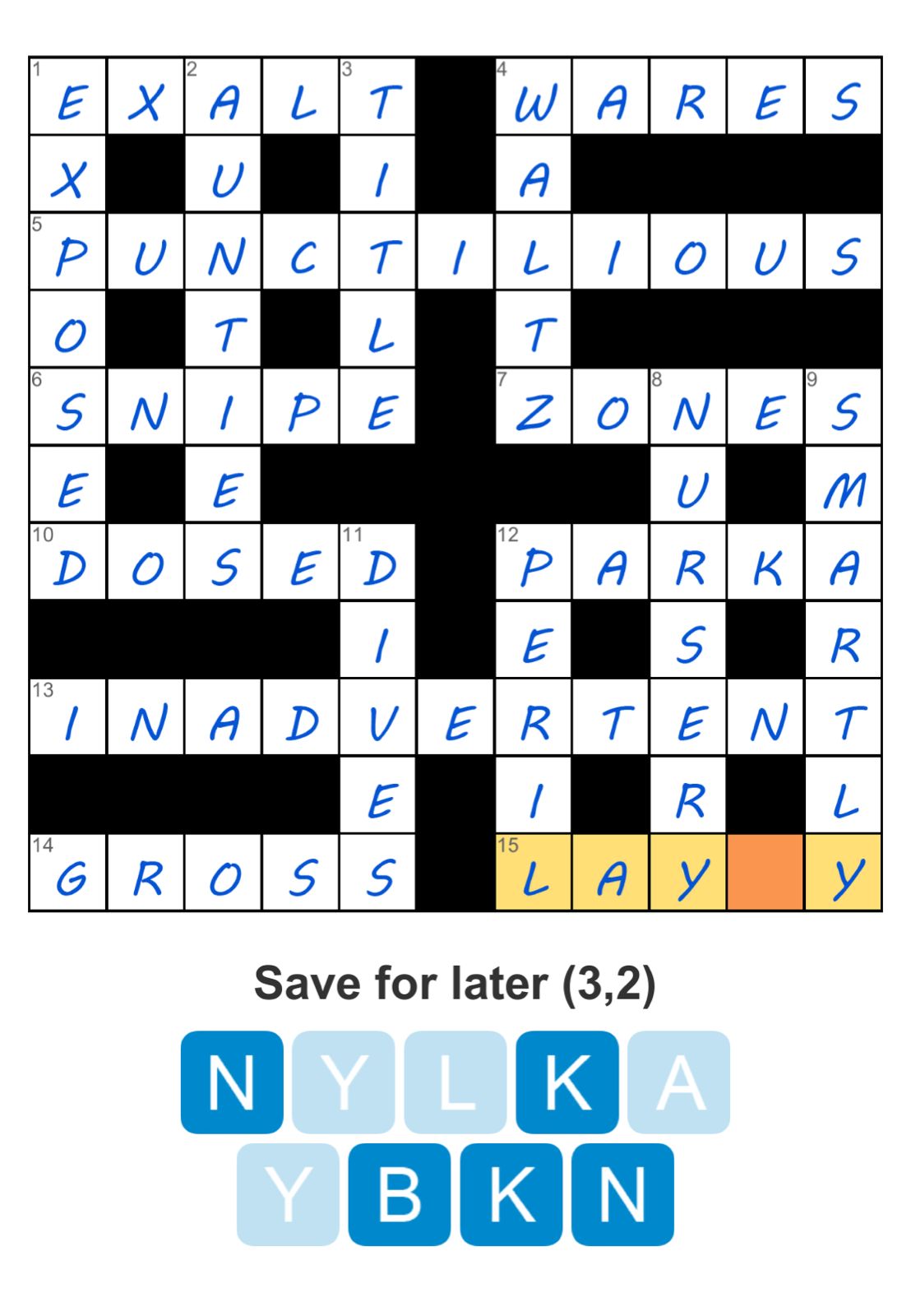Select grid cell numbered 4 containing W
This screenshot has width=911, height=1316.
(534, 96)
